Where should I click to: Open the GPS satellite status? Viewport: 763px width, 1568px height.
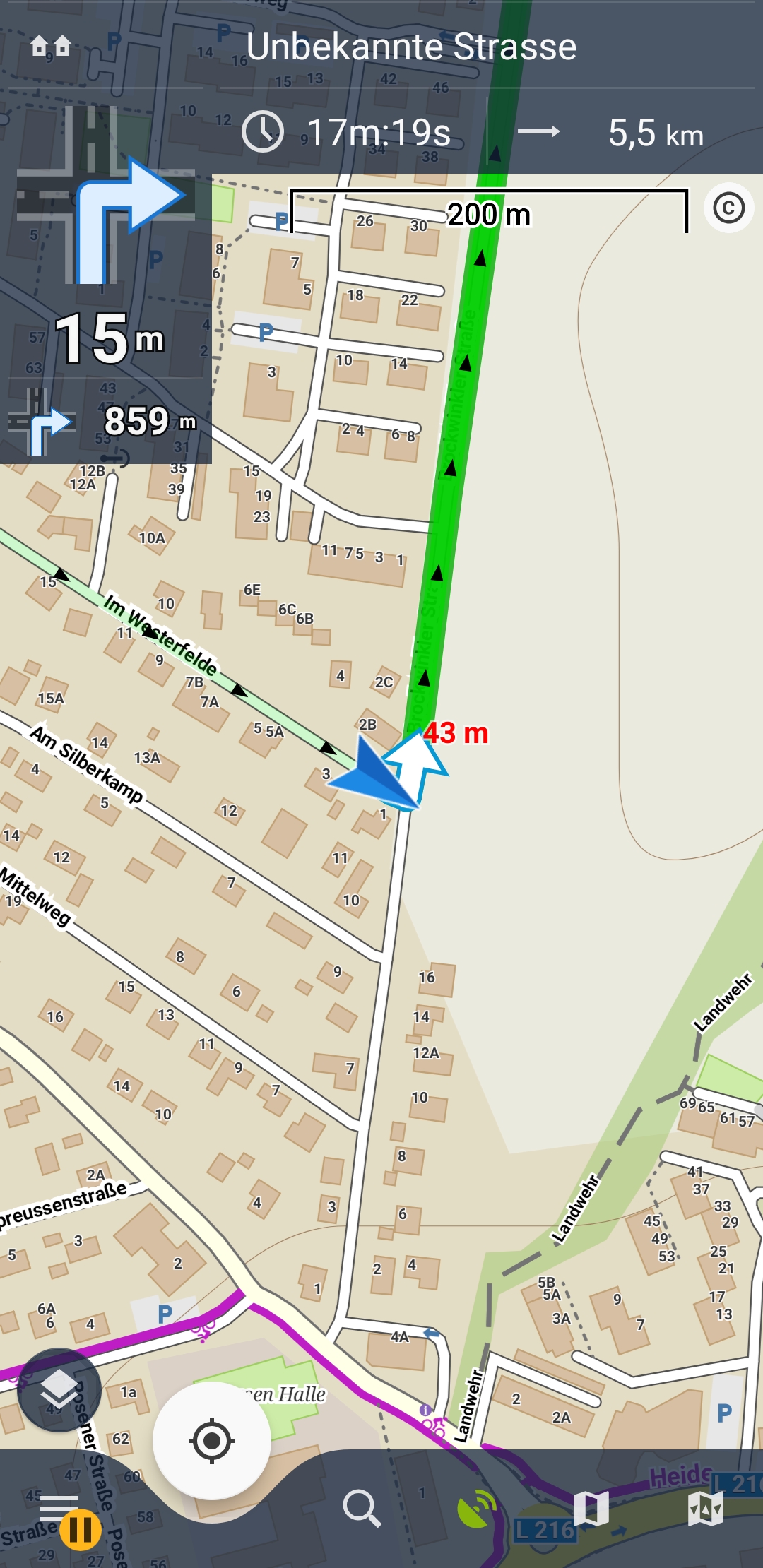point(475,1508)
